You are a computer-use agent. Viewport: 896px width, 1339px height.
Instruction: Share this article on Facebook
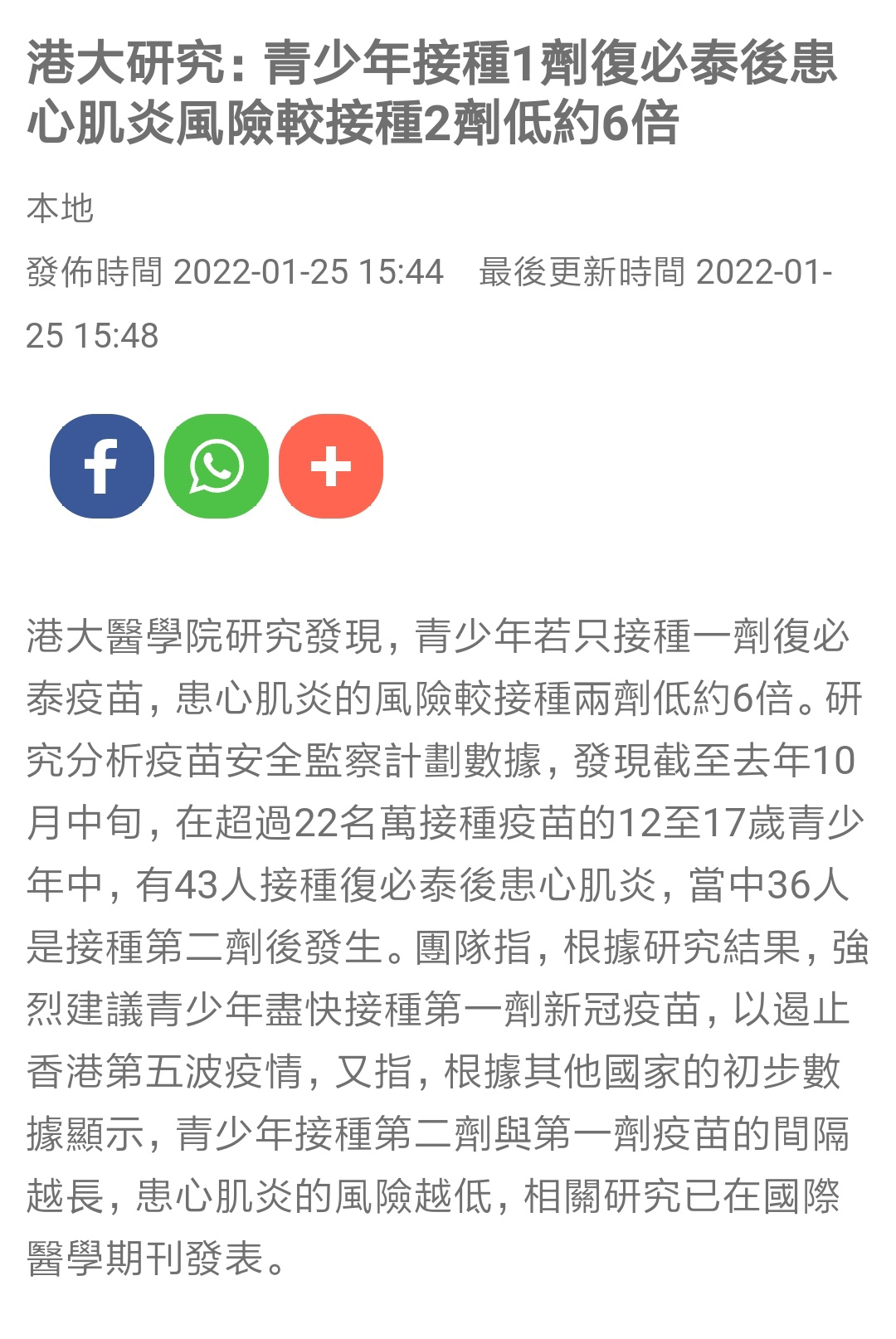pos(101,466)
